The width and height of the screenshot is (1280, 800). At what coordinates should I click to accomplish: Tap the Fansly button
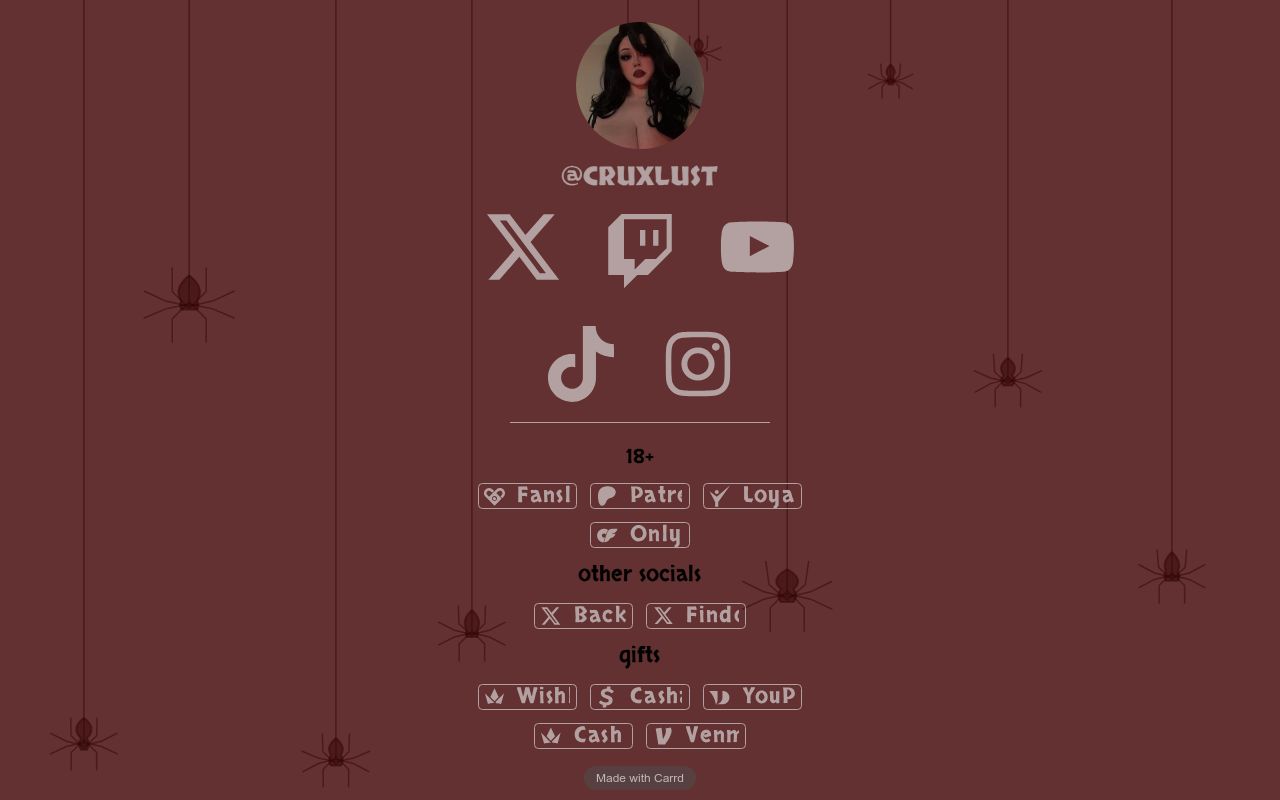[x=527, y=496]
